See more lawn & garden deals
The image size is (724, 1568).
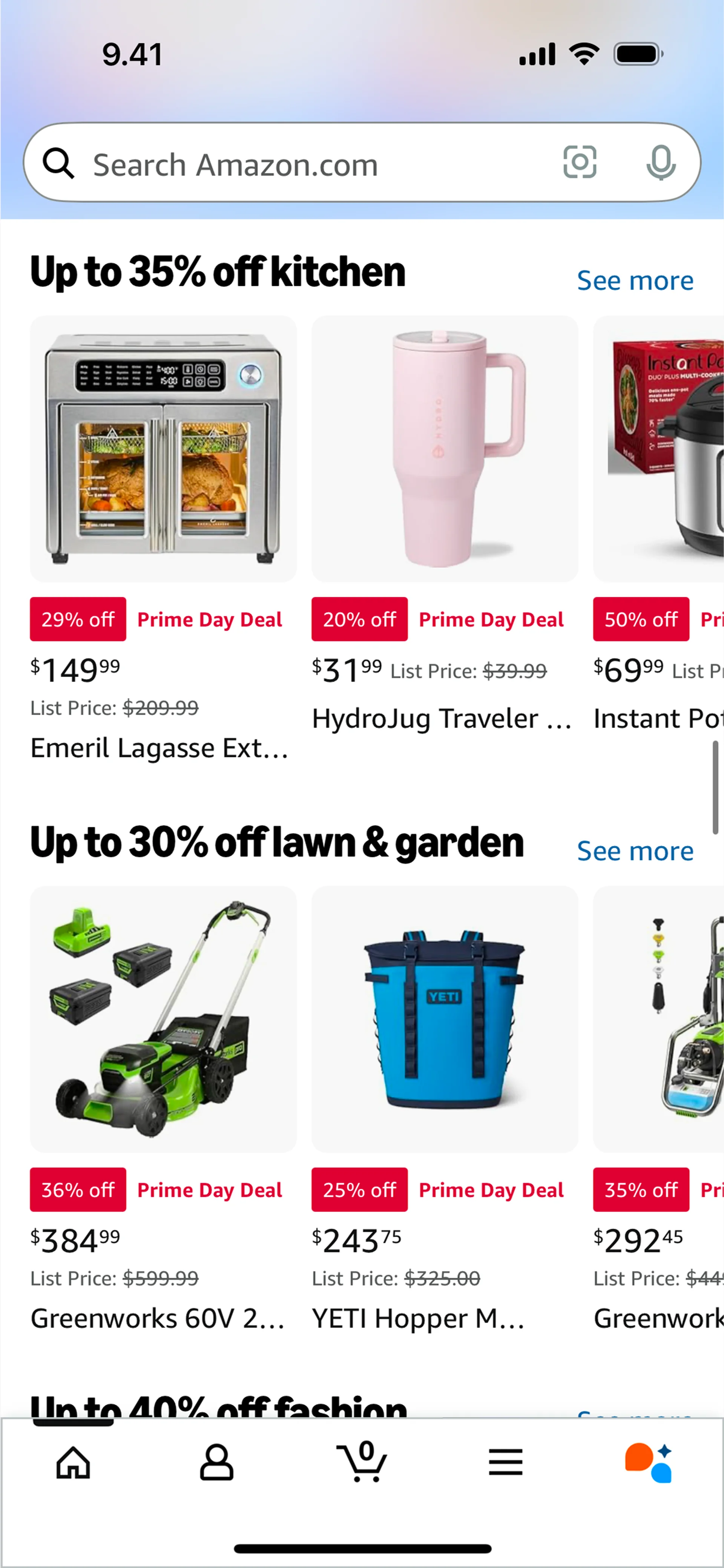coord(635,851)
